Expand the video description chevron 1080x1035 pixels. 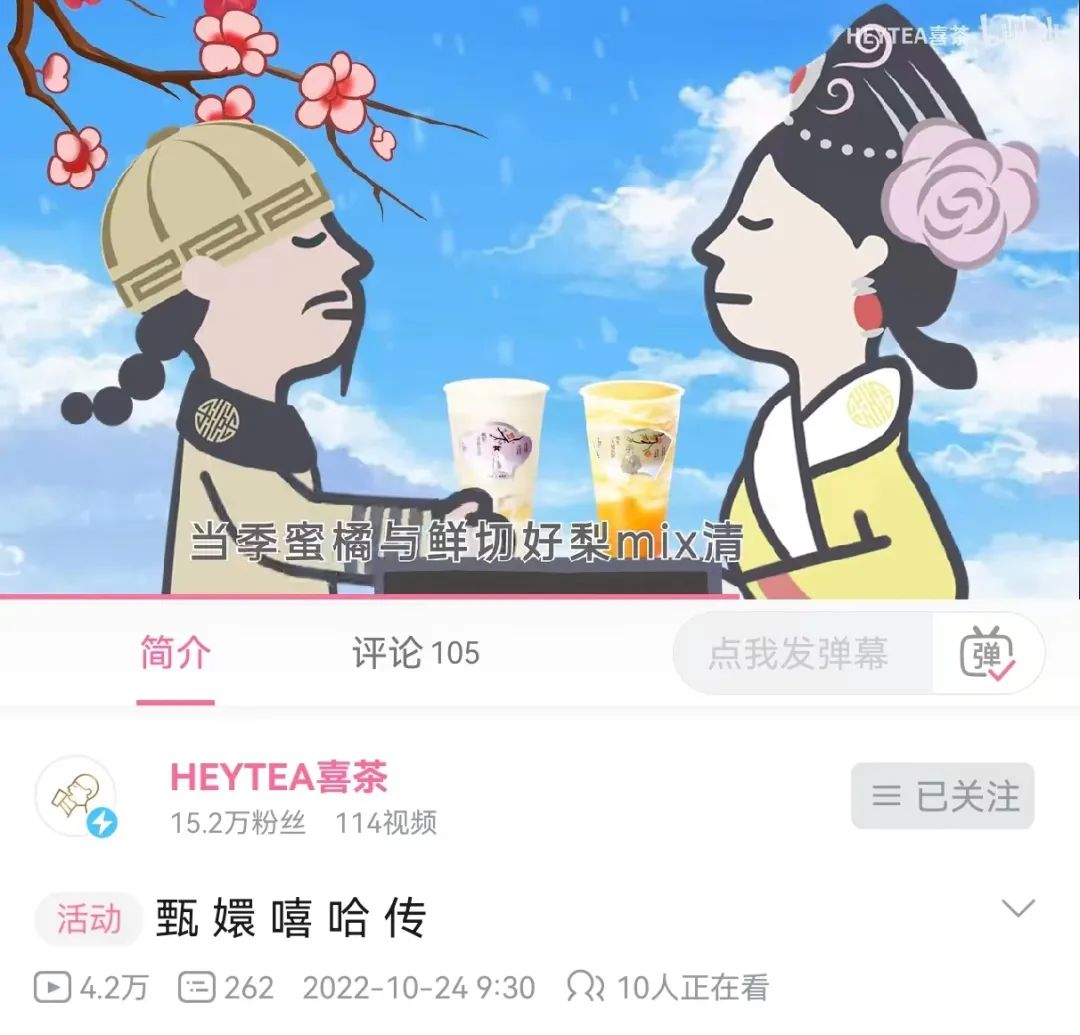(x=1018, y=909)
